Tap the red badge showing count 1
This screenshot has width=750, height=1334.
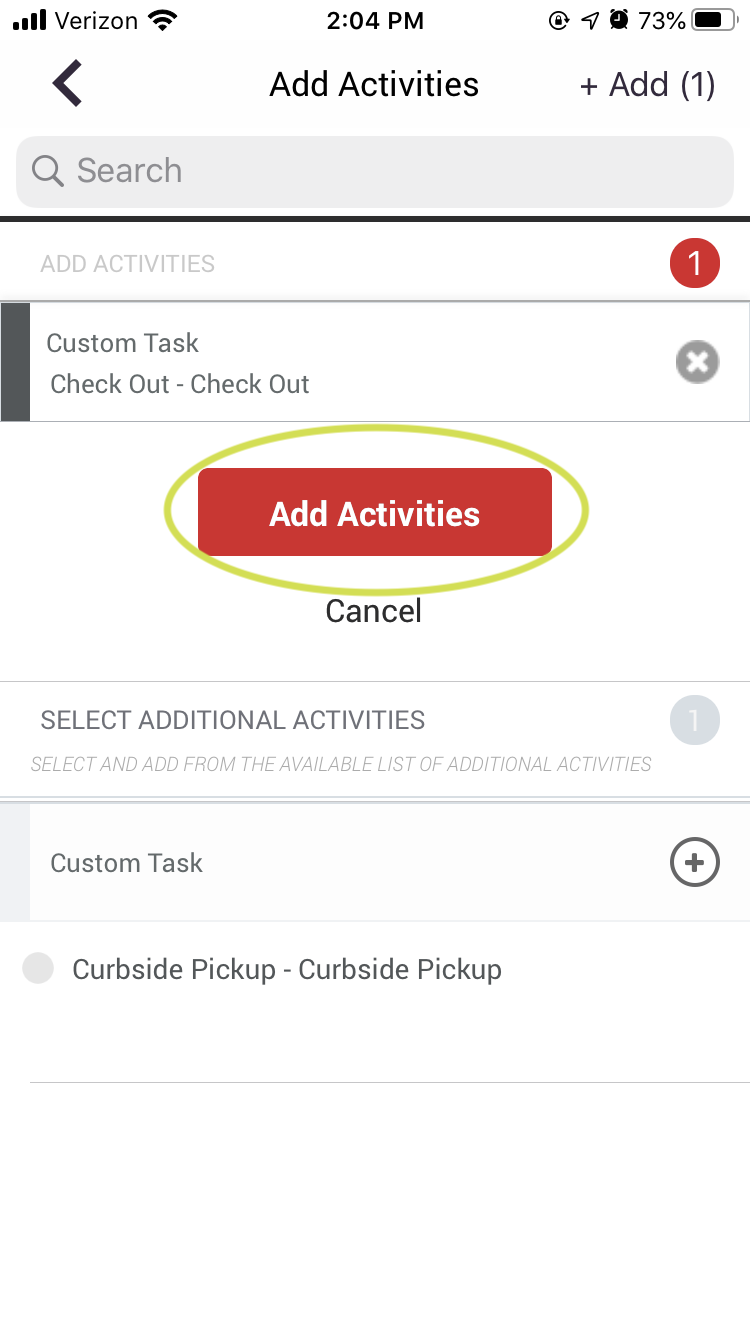[x=694, y=262]
